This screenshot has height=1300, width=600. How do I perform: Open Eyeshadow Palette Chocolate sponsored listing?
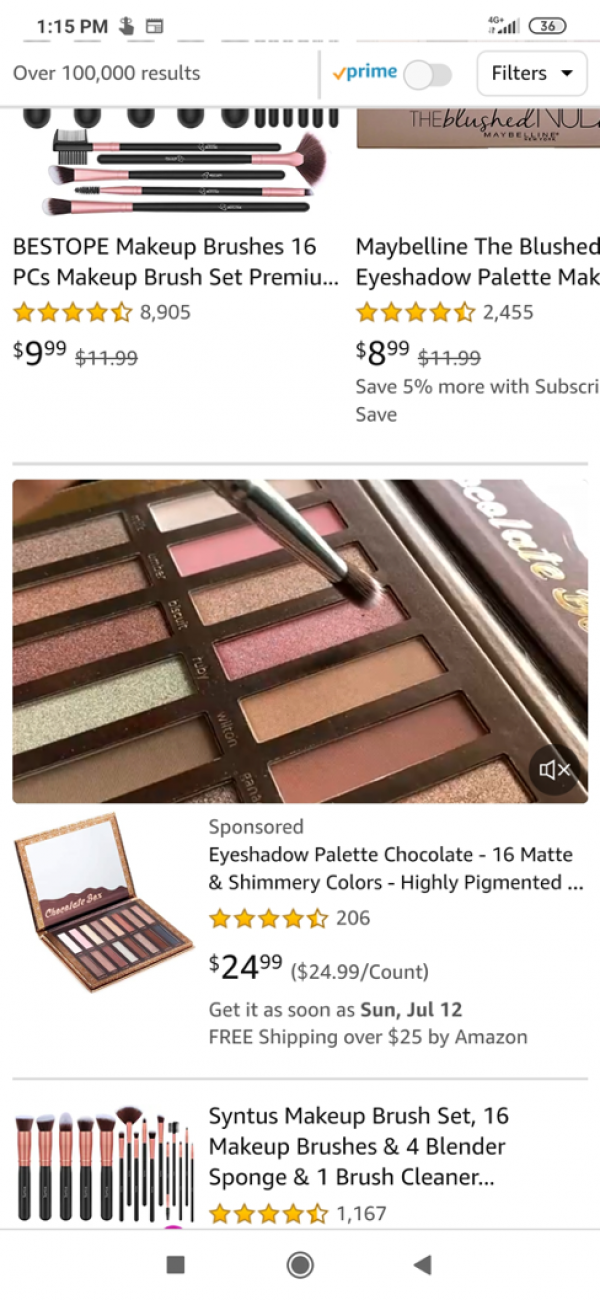click(x=390, y=868)
